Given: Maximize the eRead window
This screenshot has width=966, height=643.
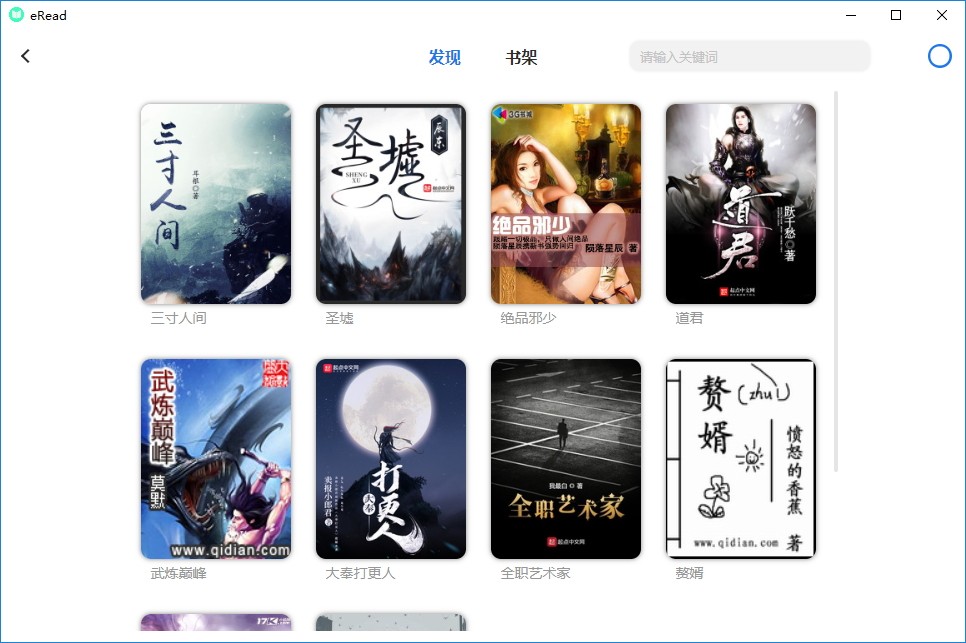Looking at the screenshot, I should [896, 15].
